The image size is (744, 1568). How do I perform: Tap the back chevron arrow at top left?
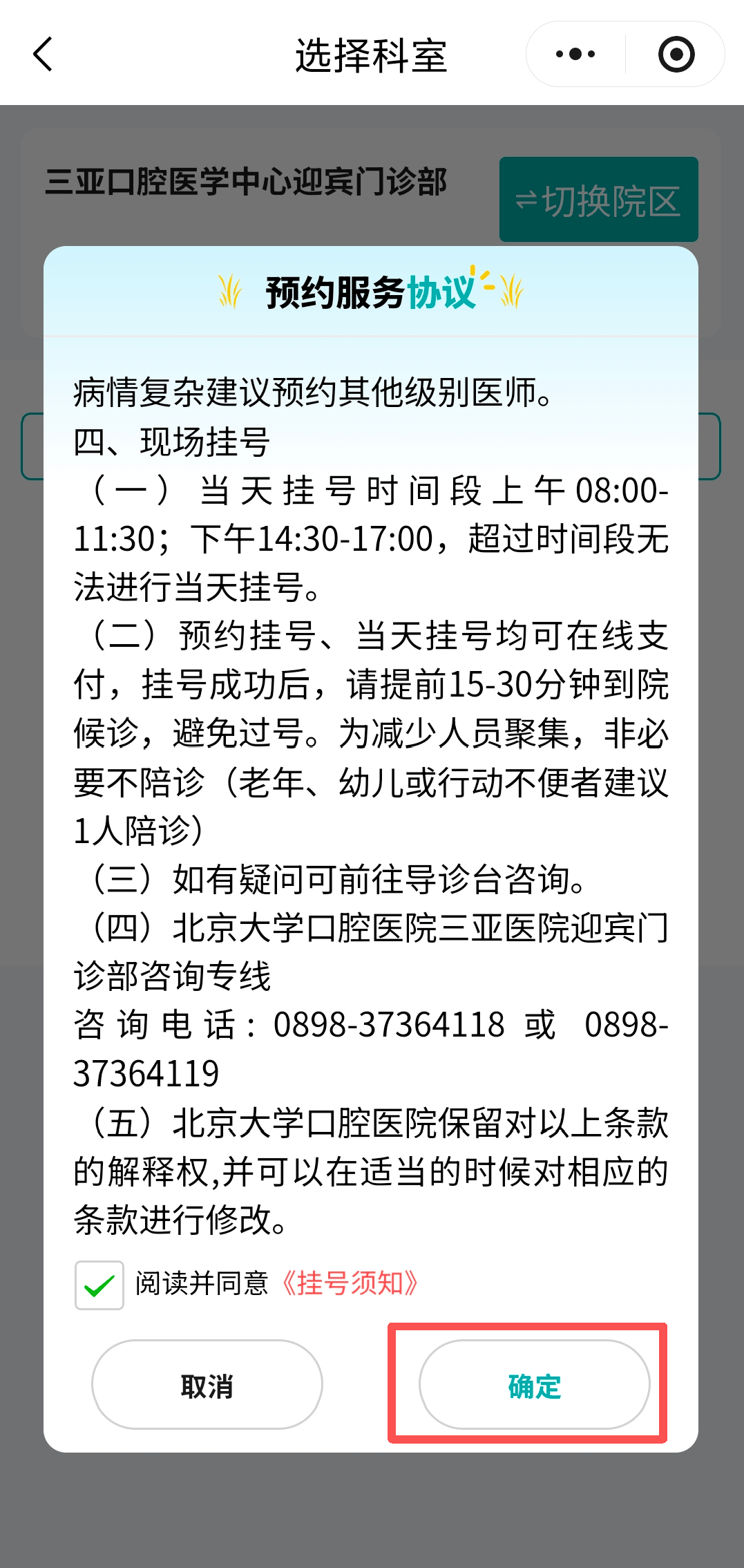pyautogui.click(x=43, y=55)
